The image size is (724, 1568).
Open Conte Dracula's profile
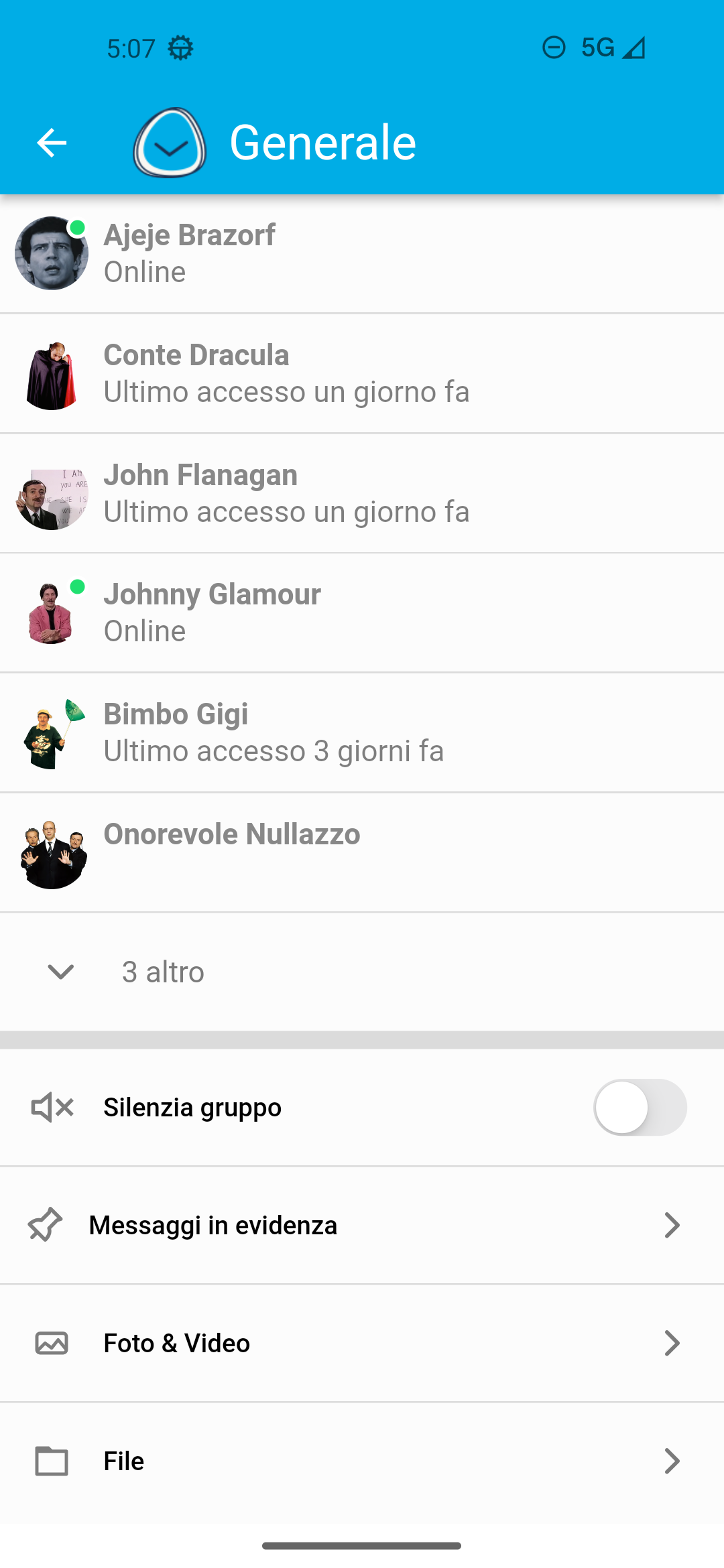pyautogui.click(x=362, y=373)
